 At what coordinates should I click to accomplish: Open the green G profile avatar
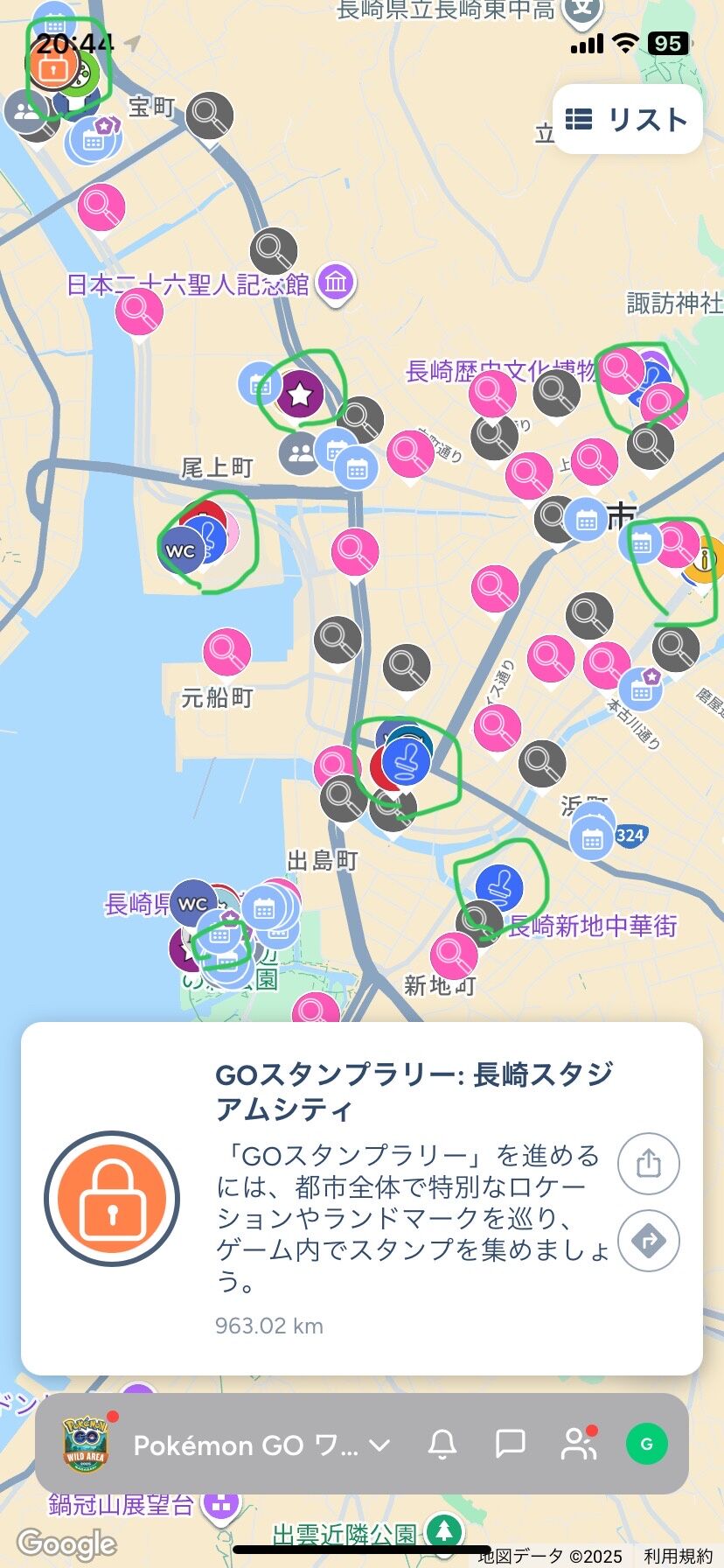point(646,1444)
